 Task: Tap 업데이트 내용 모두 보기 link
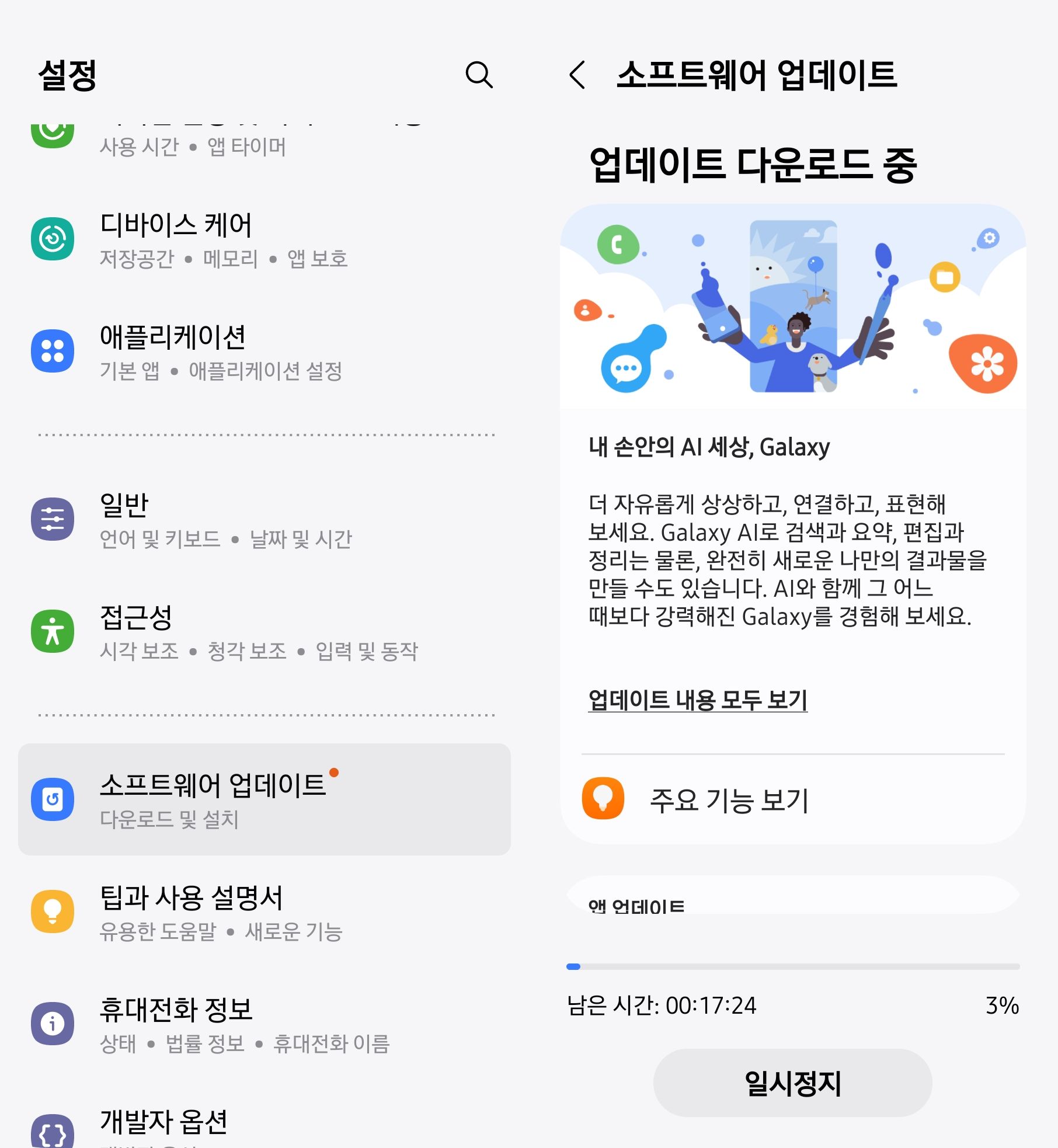click(698, 700)
